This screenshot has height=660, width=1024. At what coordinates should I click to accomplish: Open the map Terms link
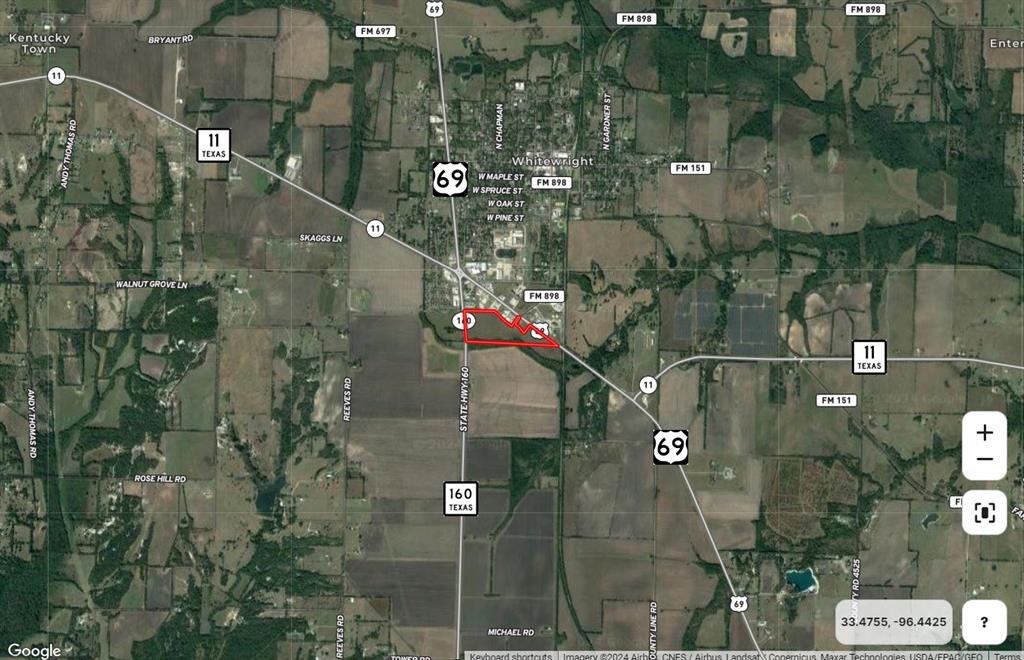[1006, 656]
